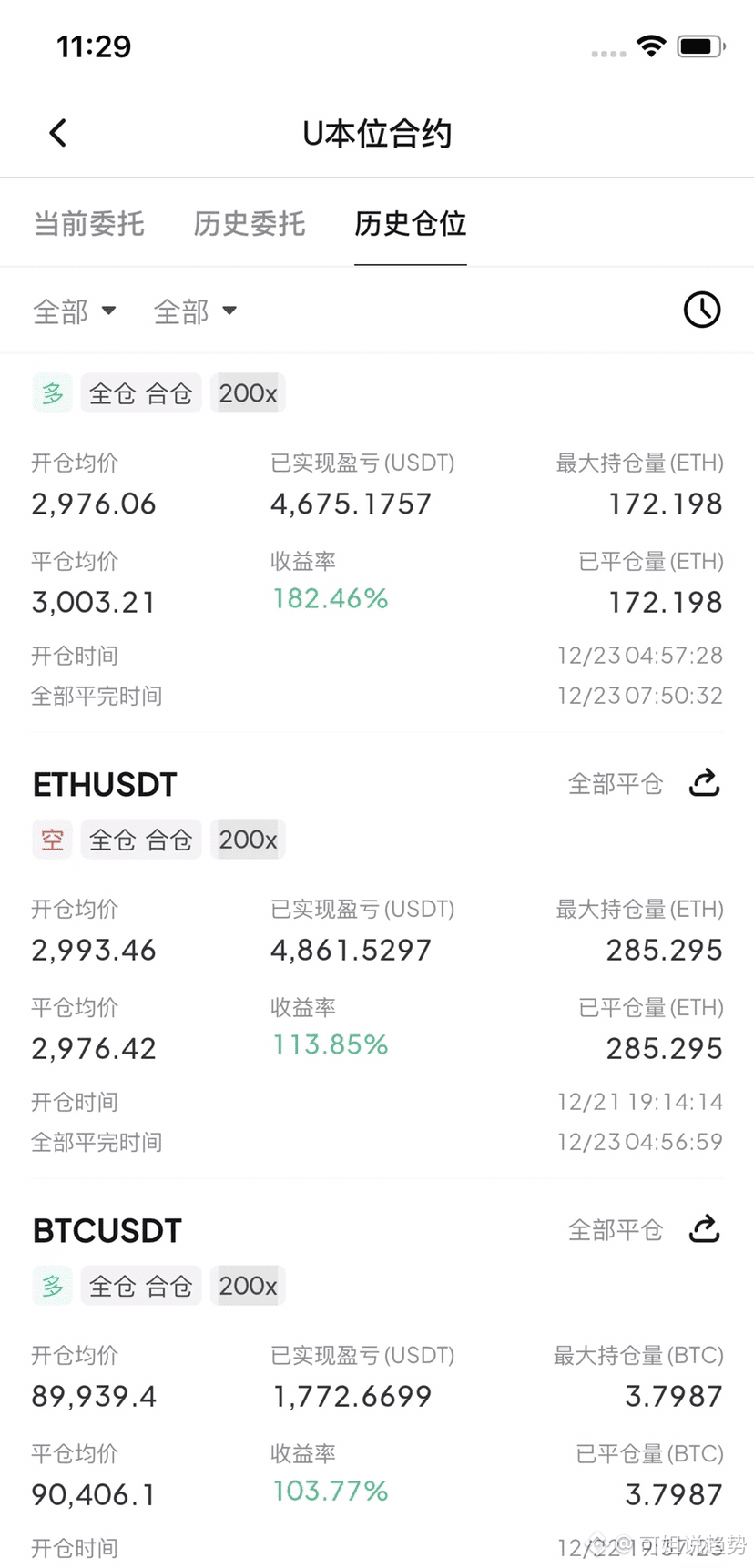
Task: Switch to the 当前委托 tab
Action: click(x=89, y=223)
